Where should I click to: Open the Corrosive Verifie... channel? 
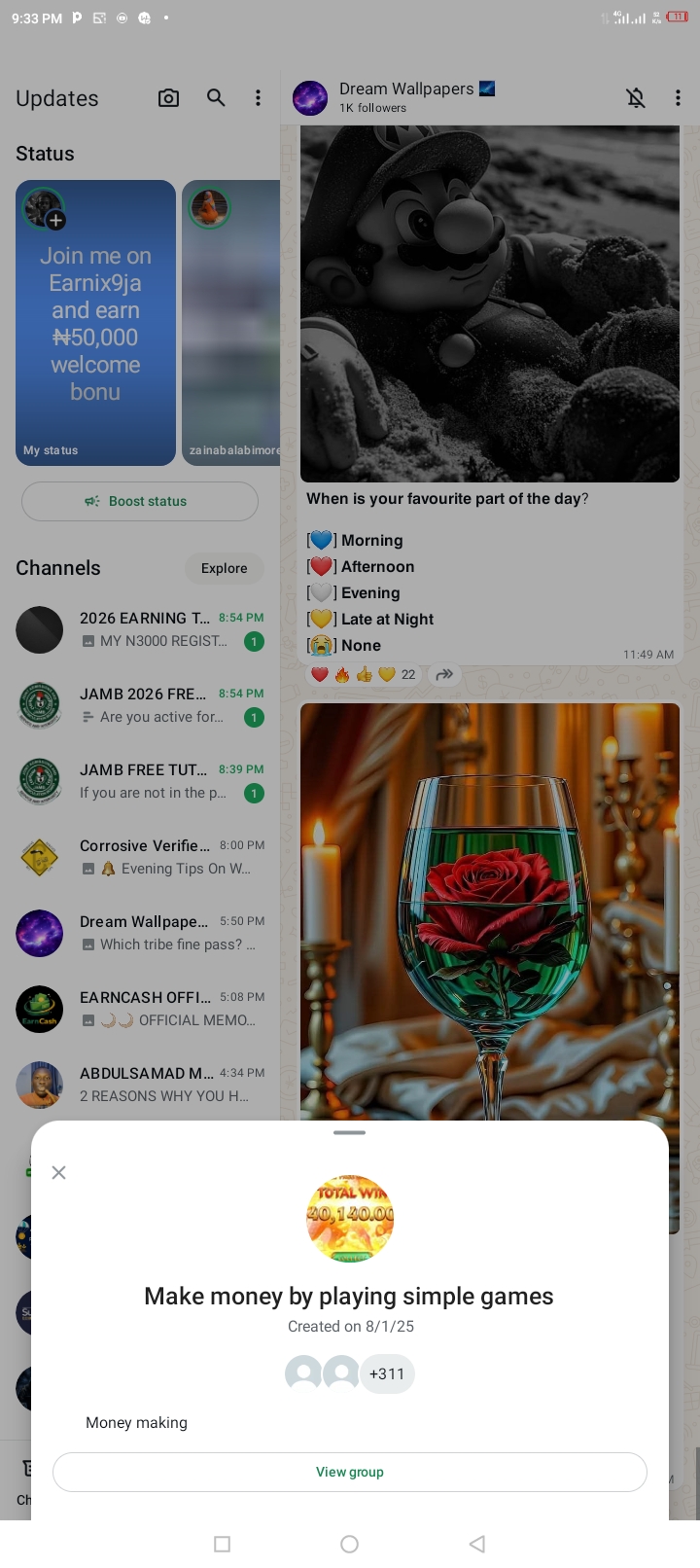click(x=141, y=857)
